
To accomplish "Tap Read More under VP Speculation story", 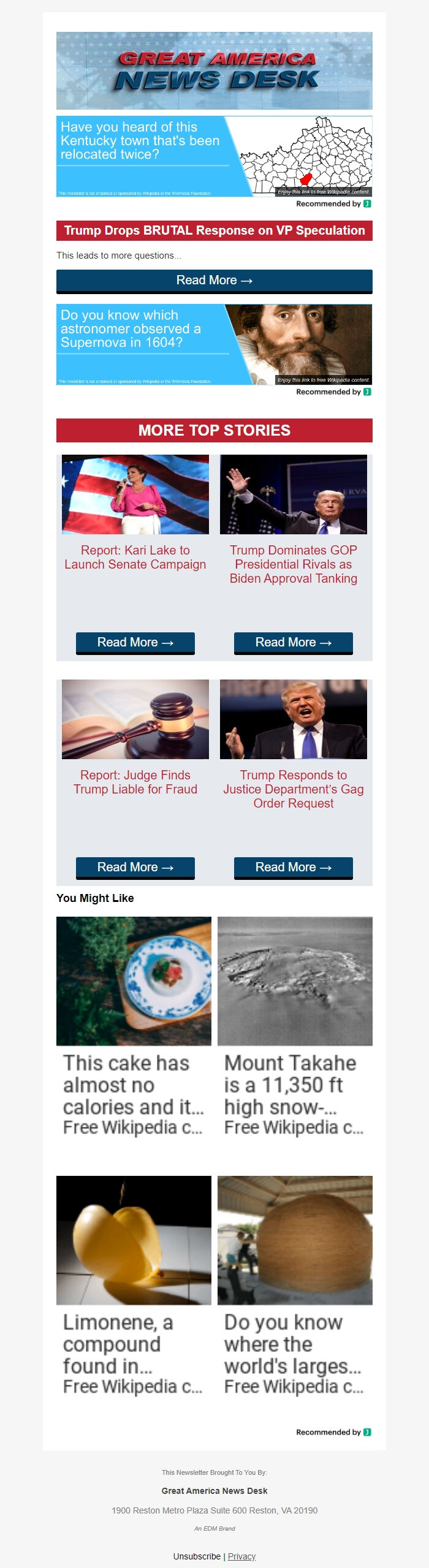I will (x=214, y=281).
